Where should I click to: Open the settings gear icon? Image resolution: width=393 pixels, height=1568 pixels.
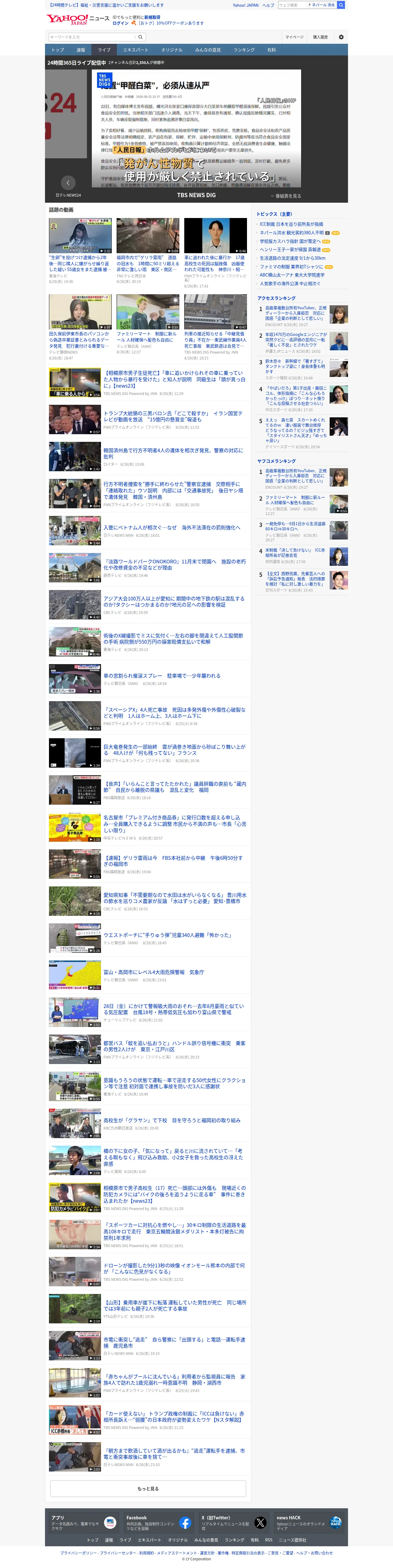341,37
